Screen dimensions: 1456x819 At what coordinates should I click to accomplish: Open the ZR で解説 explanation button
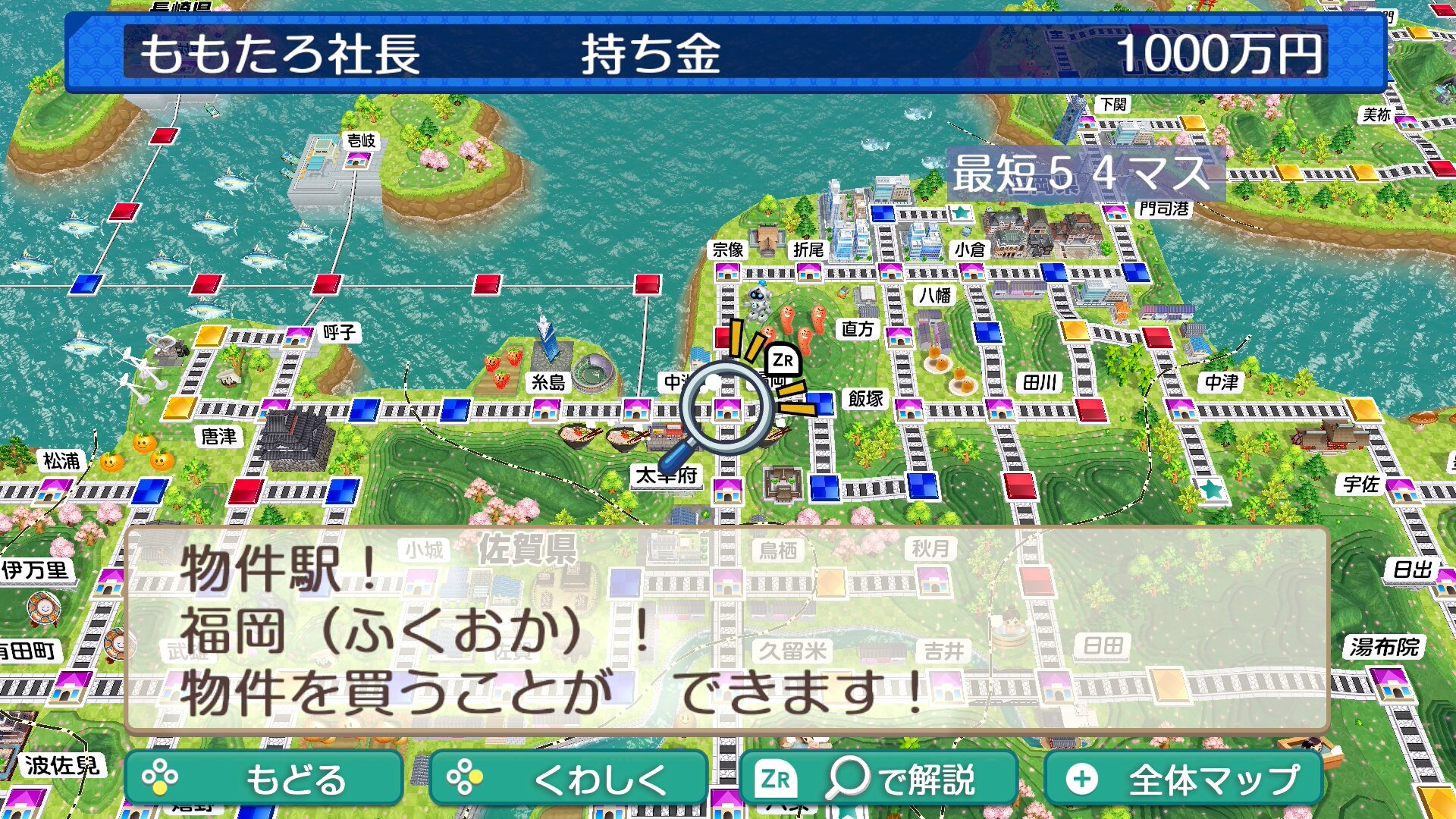point(878,779)
